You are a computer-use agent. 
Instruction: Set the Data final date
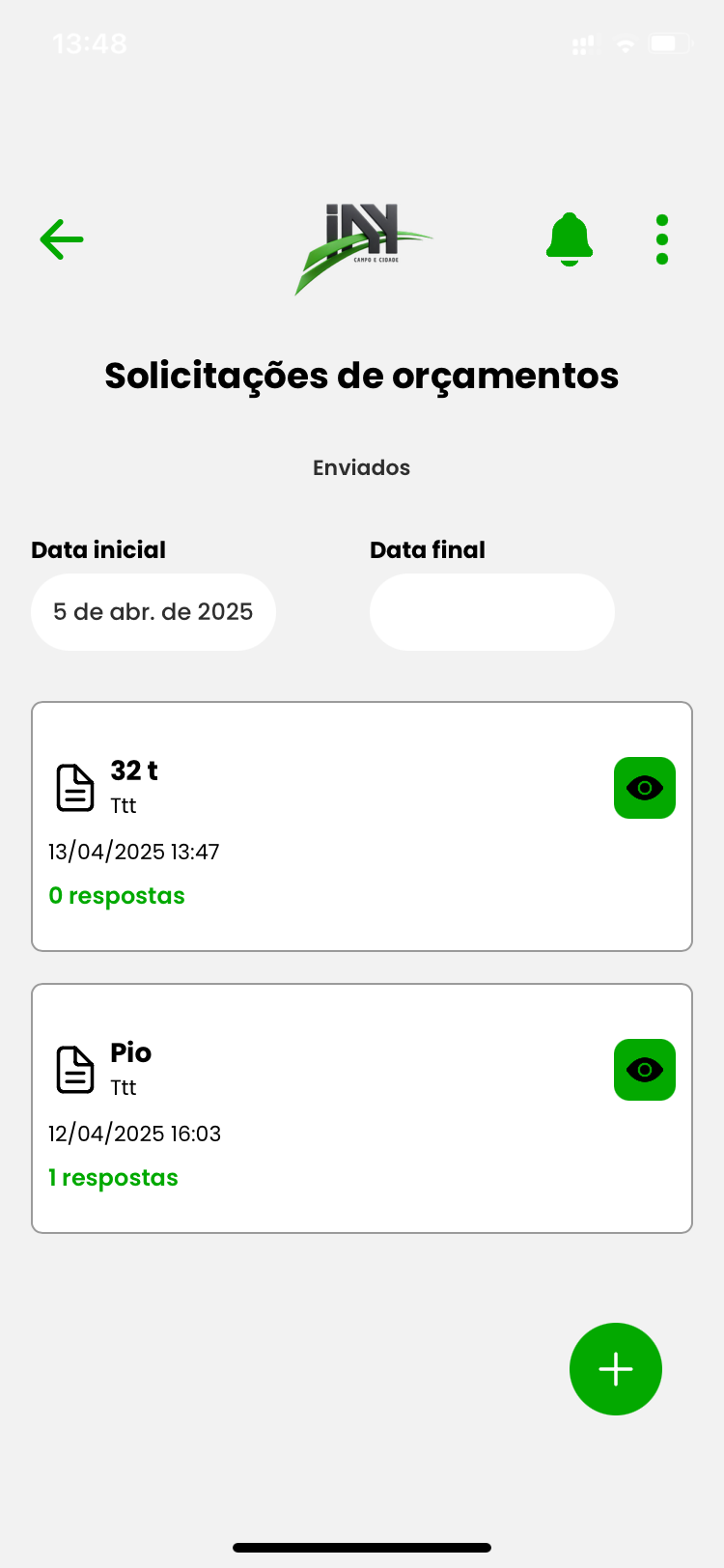click(x=492, y=612)
